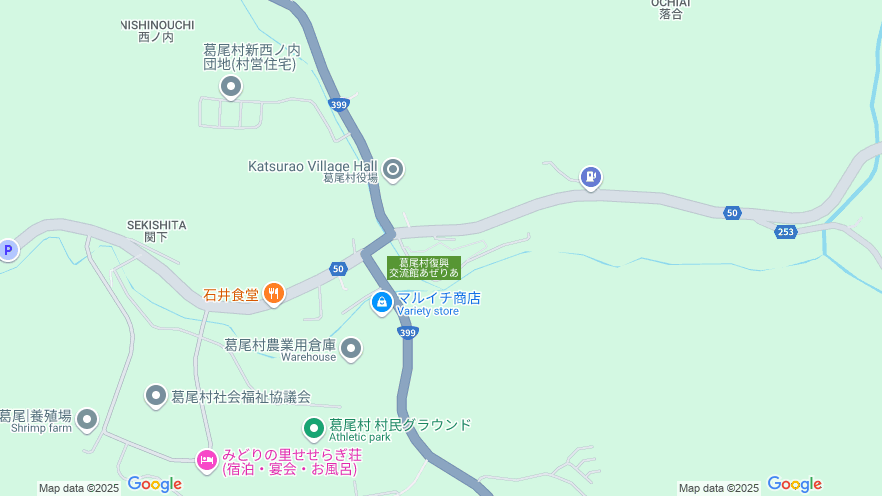The image size is (882, 496).
Task: Tap the gas station pin on Route 50
Action: click(591, 177)
